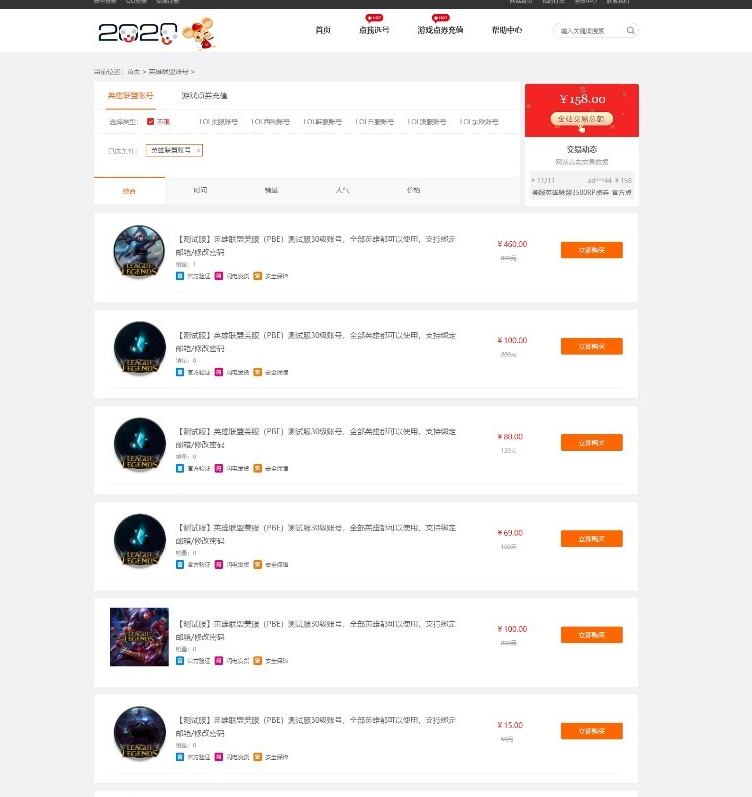The width and height of the screenshot is (752, 797).
Task: Switch to the 英雄联盟账号 category tab
Action: click(131, 96)
